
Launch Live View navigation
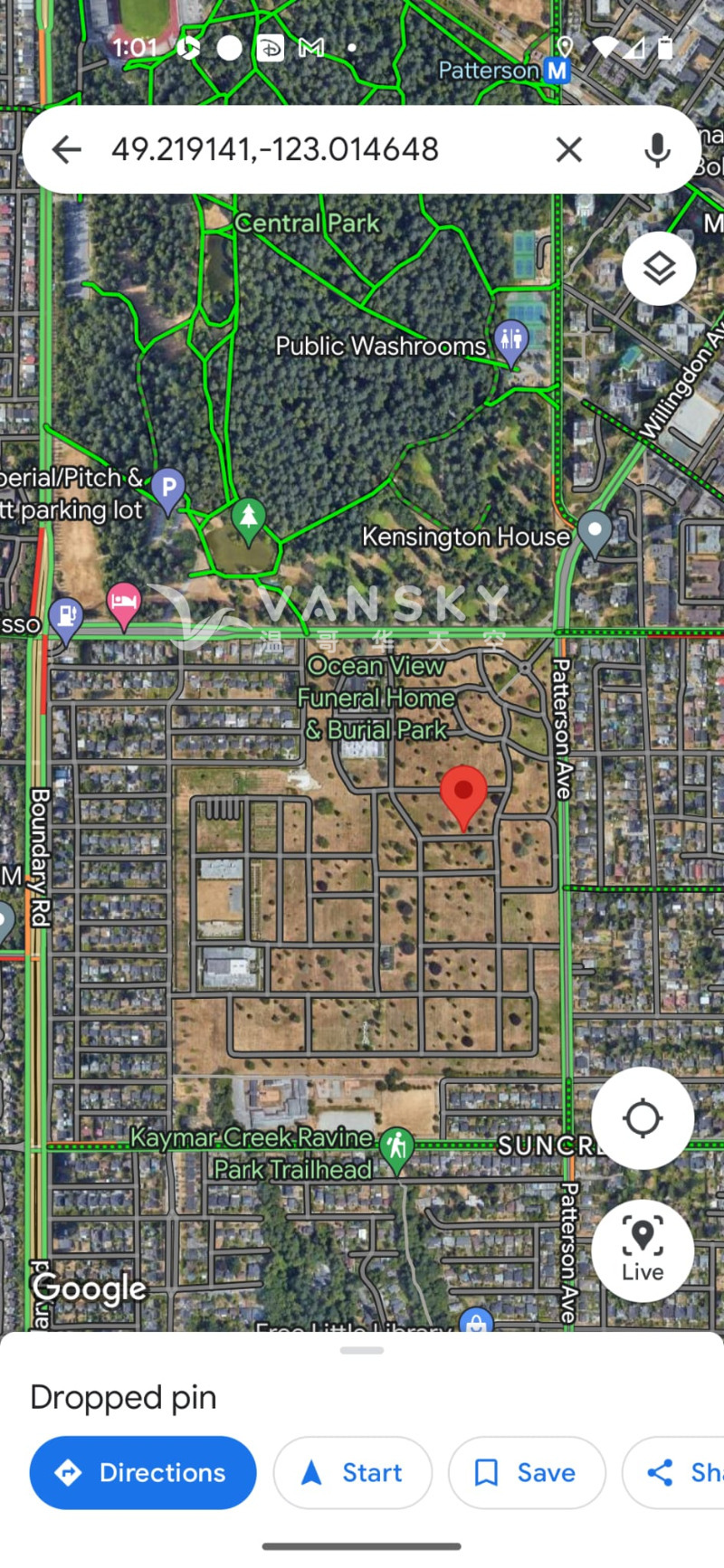643,1250
